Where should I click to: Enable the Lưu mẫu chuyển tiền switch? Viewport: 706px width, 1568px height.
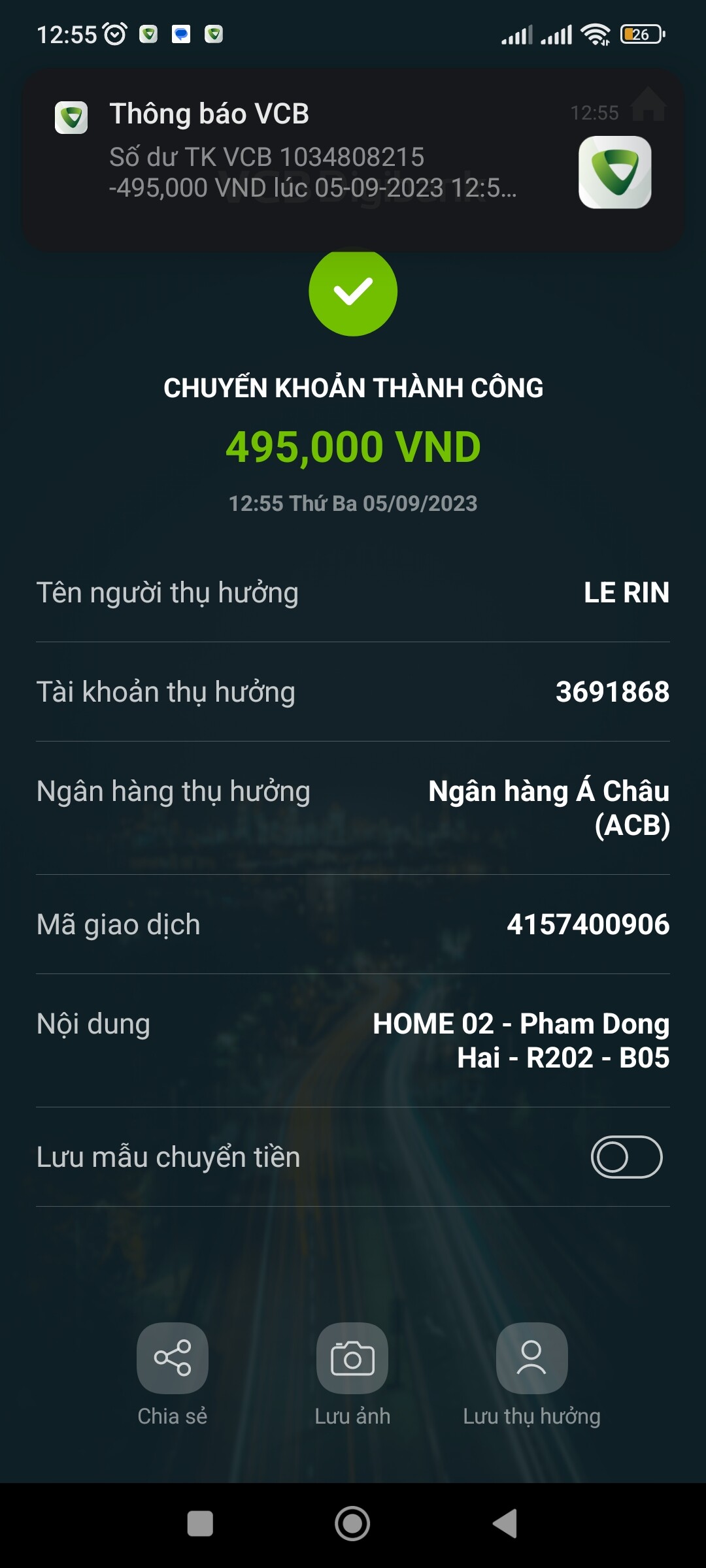[x=626, y=1157]
